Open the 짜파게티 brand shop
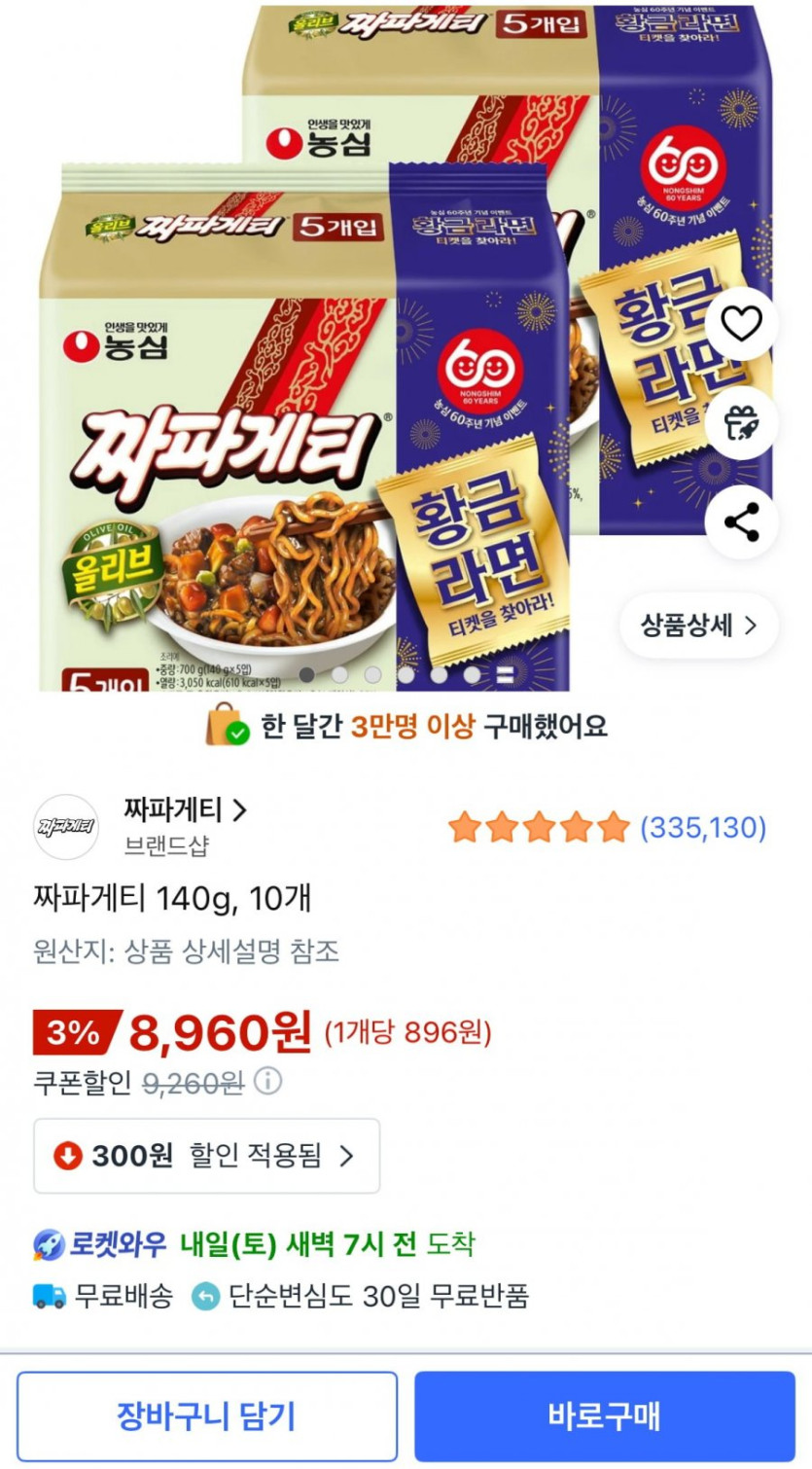This screenshot has width=812, height=1469. [185, 809]
